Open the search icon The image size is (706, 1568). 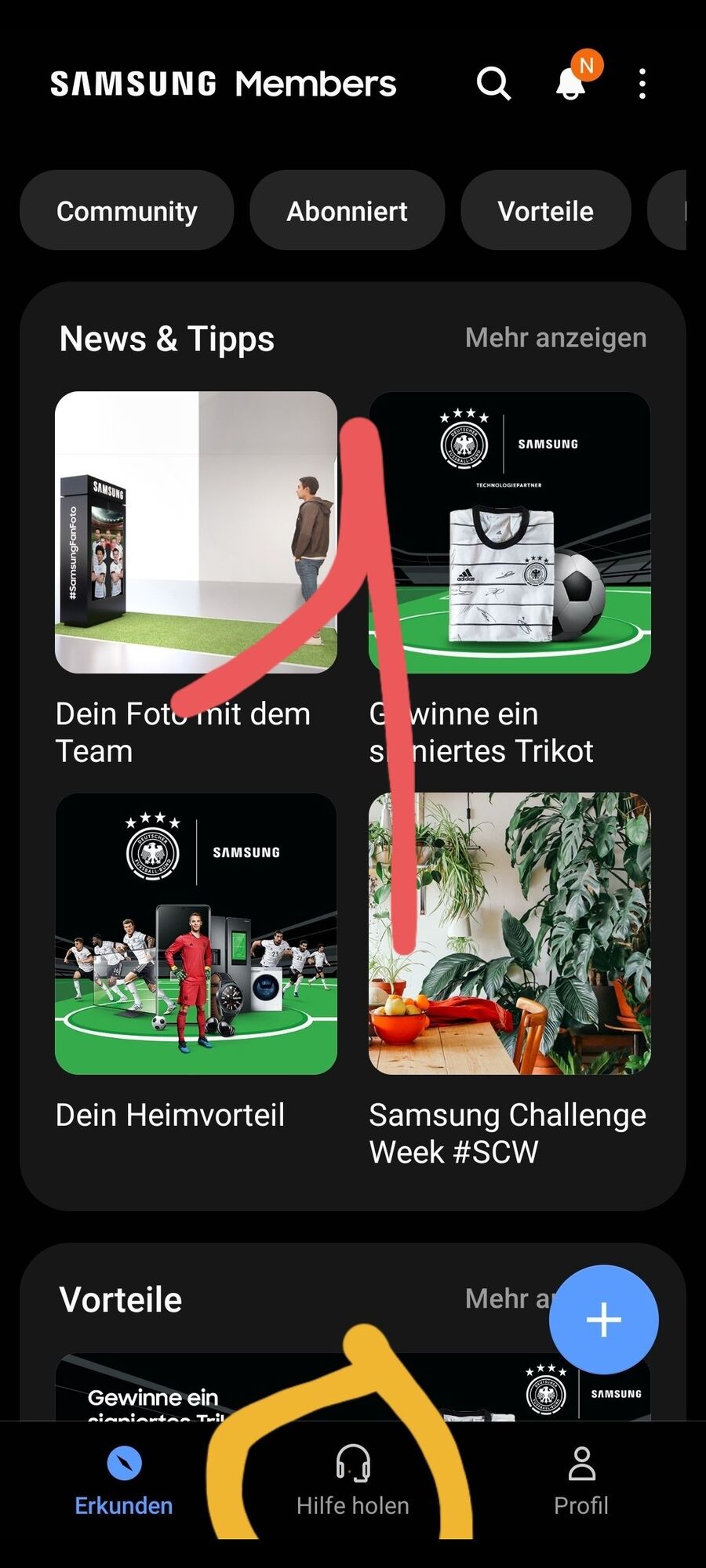tap(493, 83)
